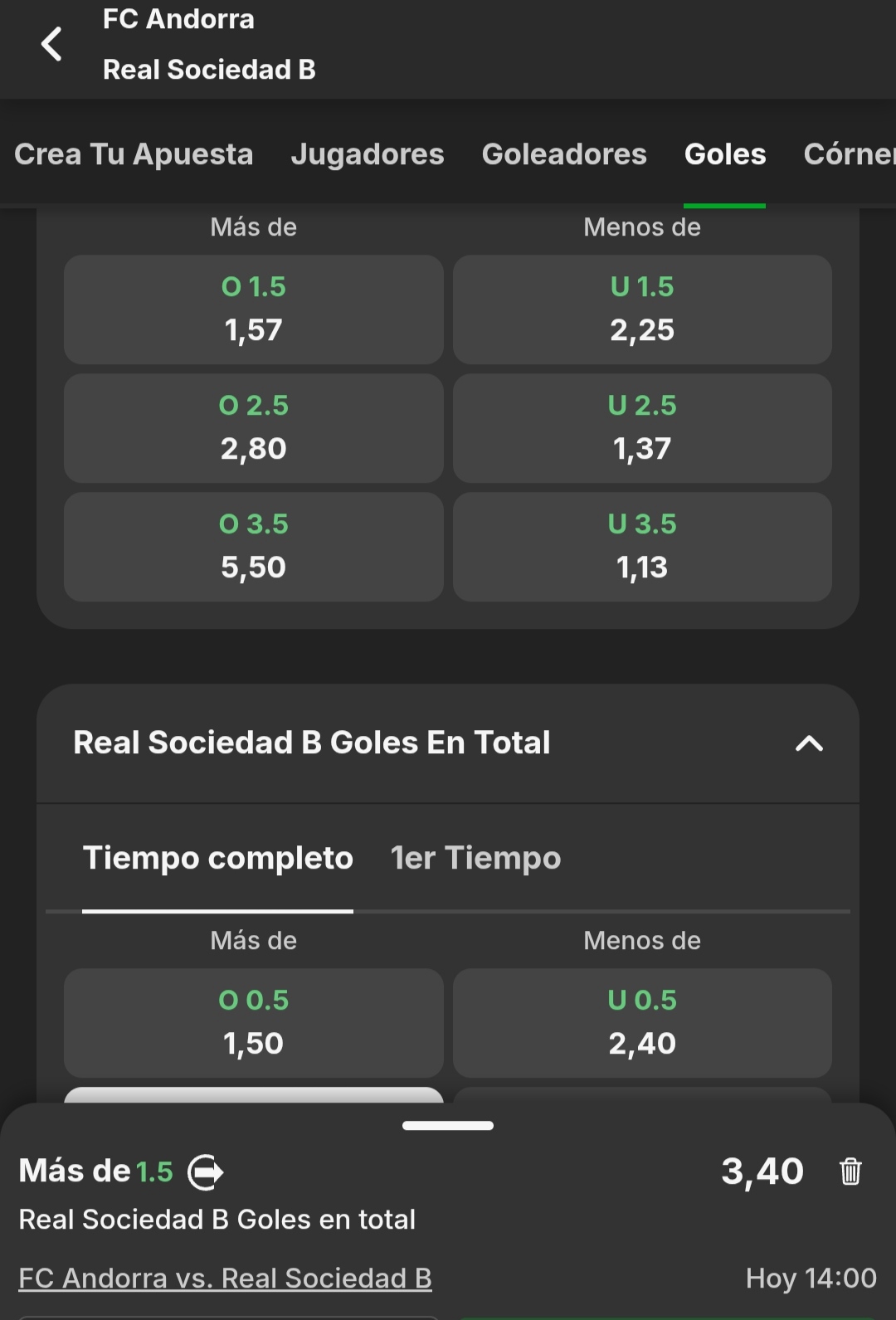Open the FC Andorra vs. Real Sociedad B link
Image resolution: width=896 pixels, height=1320 pixels.
point(226,1278)
